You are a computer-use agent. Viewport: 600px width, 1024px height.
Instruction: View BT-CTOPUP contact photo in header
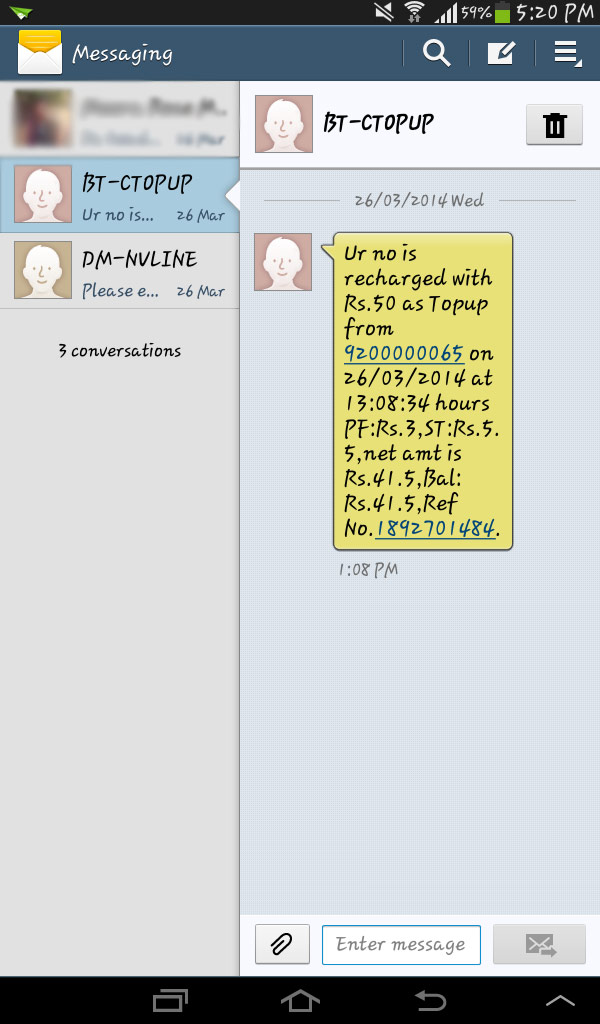pyautogui.click(x=284, y=124)
